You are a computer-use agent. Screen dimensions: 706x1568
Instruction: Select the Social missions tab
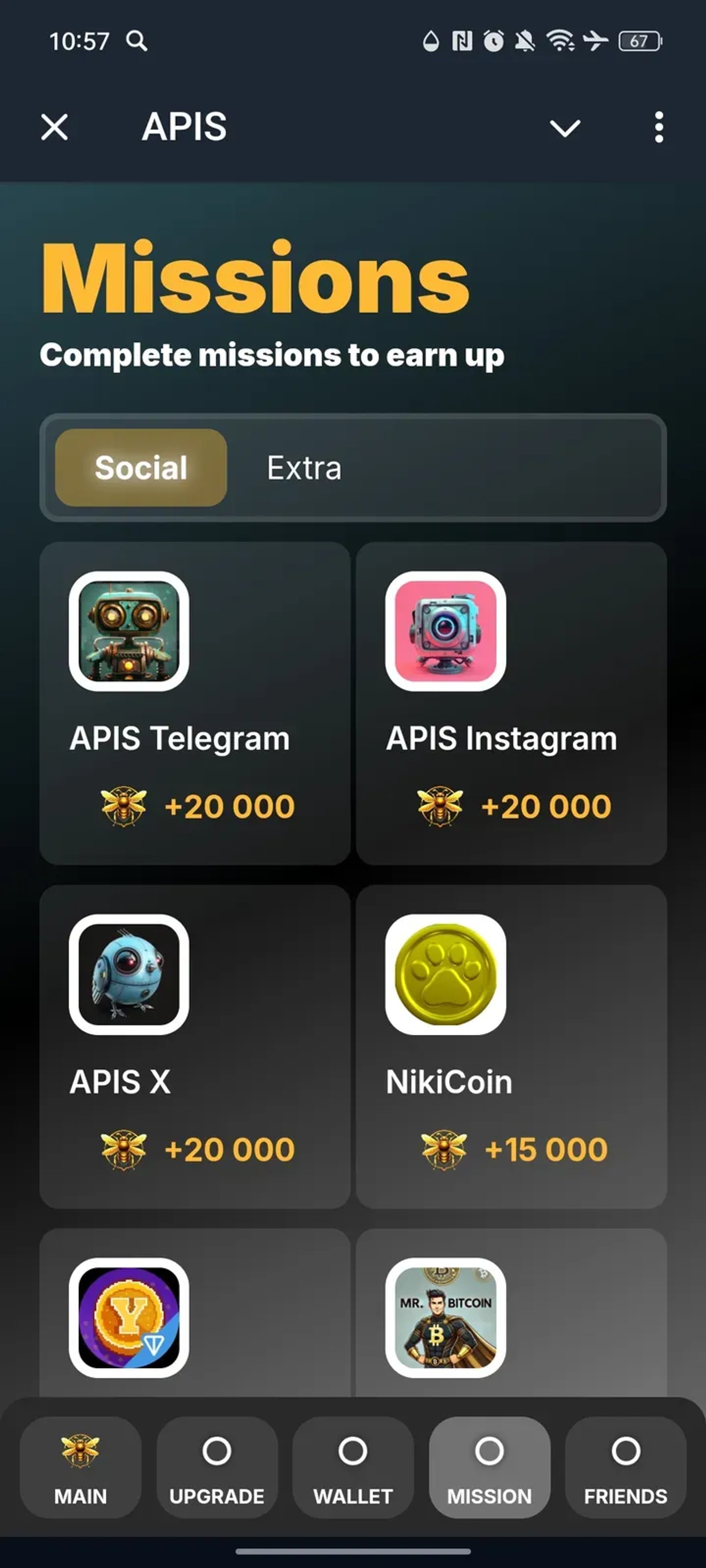click(x=141, y=467)
